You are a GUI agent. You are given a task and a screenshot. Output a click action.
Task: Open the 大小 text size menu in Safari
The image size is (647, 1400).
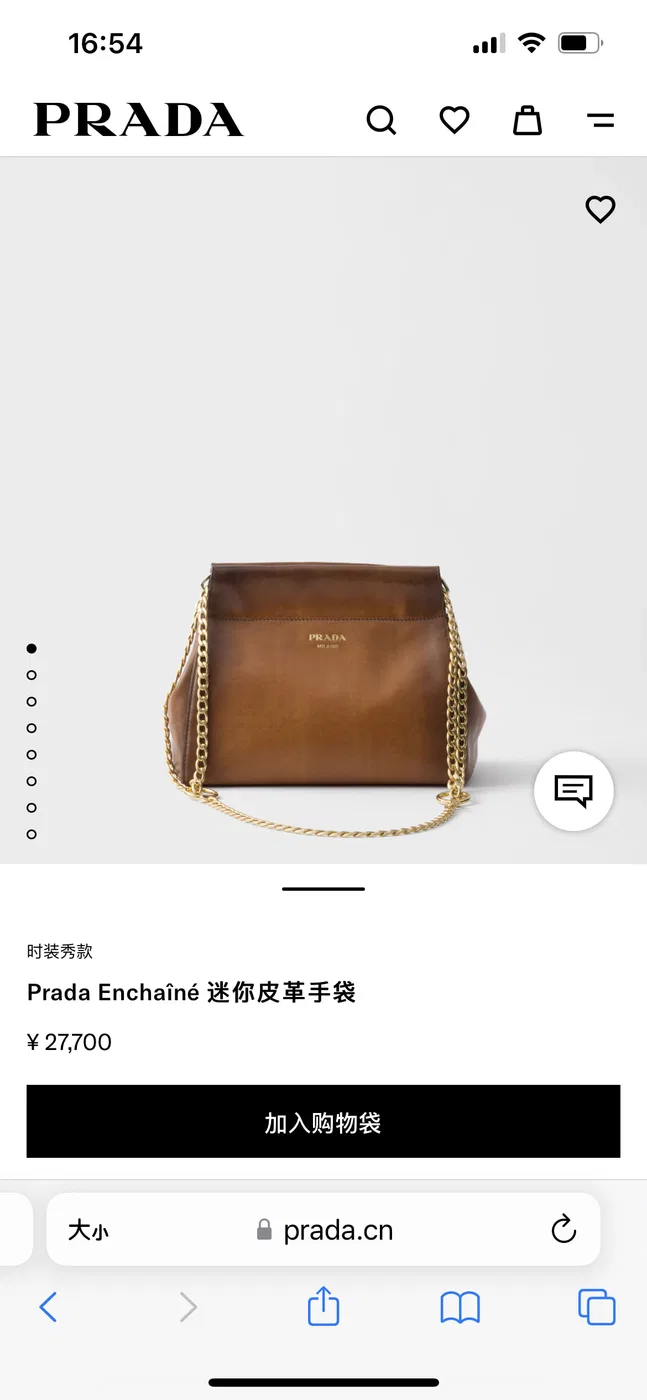88,1230
